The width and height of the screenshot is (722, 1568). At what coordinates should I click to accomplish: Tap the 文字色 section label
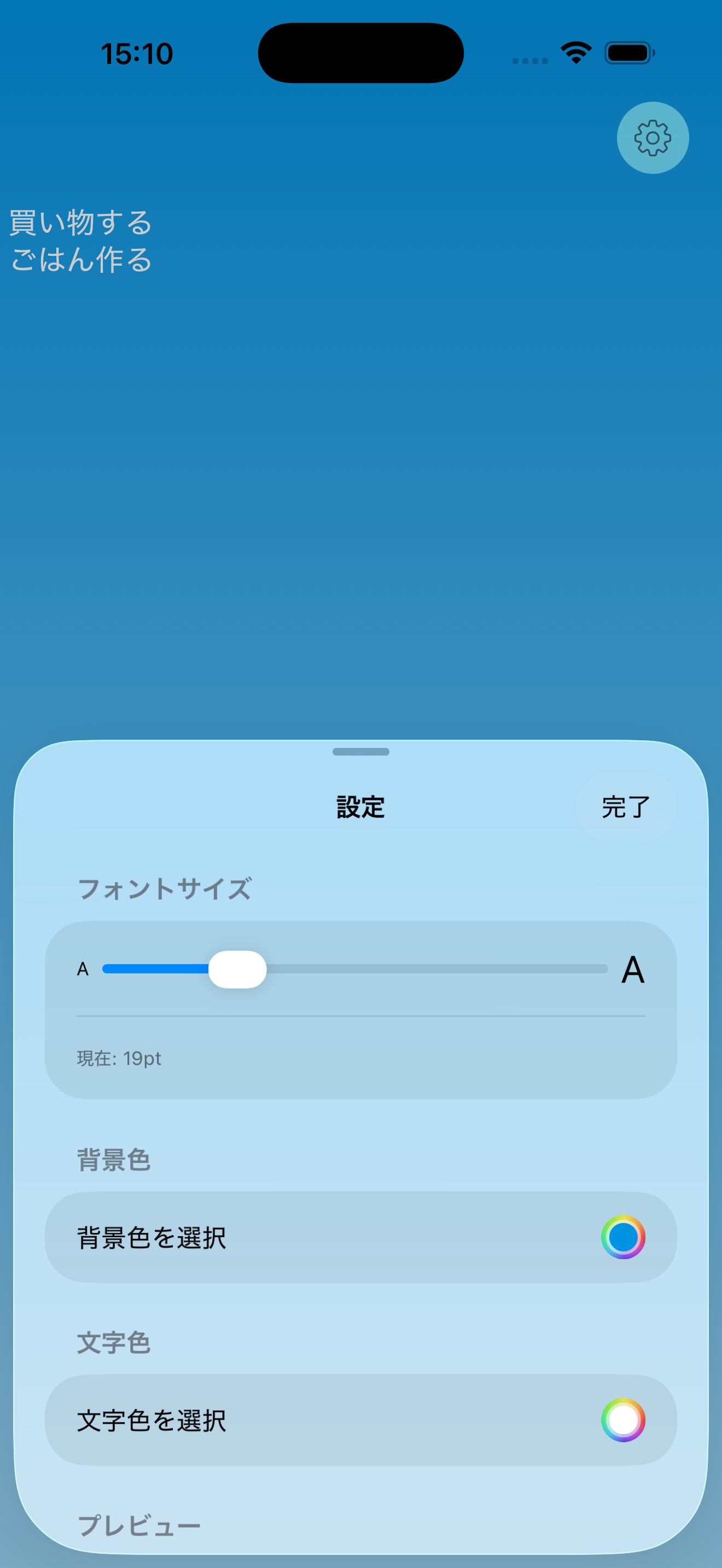(x=114, y=1342)
